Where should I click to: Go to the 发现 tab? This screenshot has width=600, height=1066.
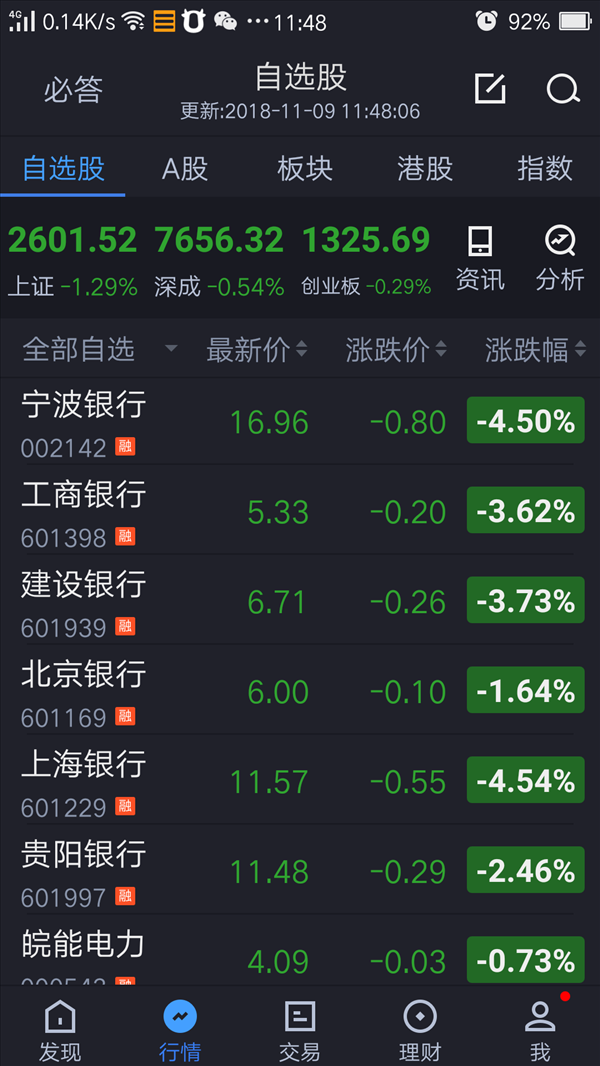(60, 1030)
